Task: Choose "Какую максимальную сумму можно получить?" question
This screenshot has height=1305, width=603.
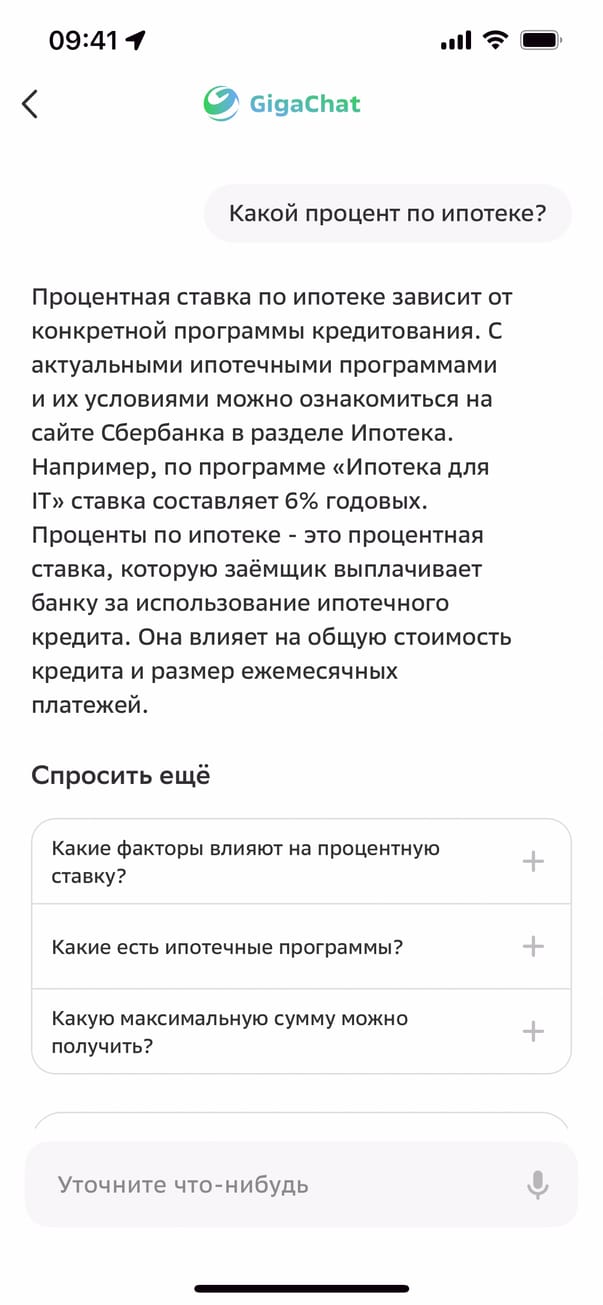Action: point(300,1032)
